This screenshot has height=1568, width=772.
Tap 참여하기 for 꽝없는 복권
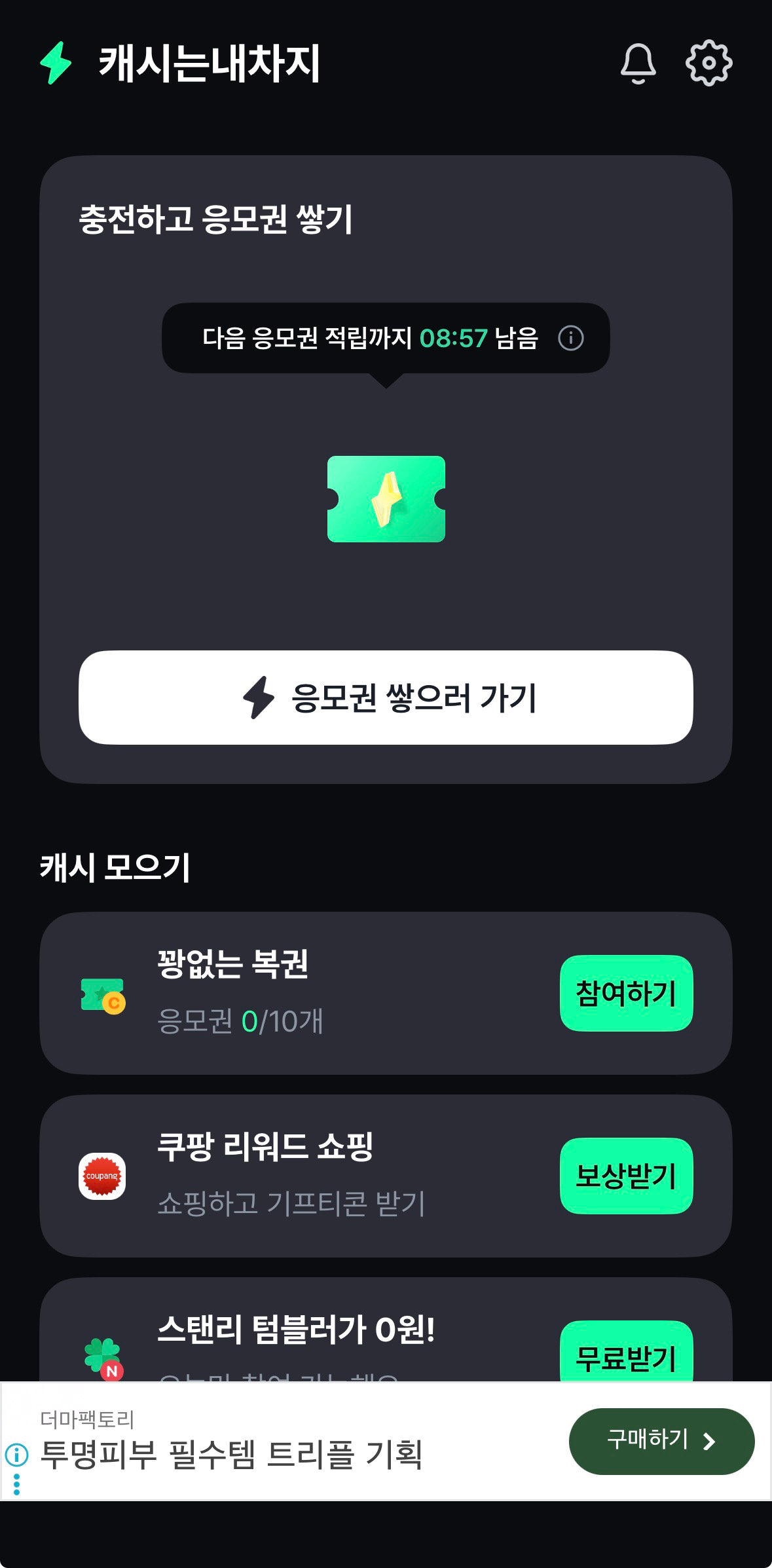pyautogui.click(x=626, y=993)
